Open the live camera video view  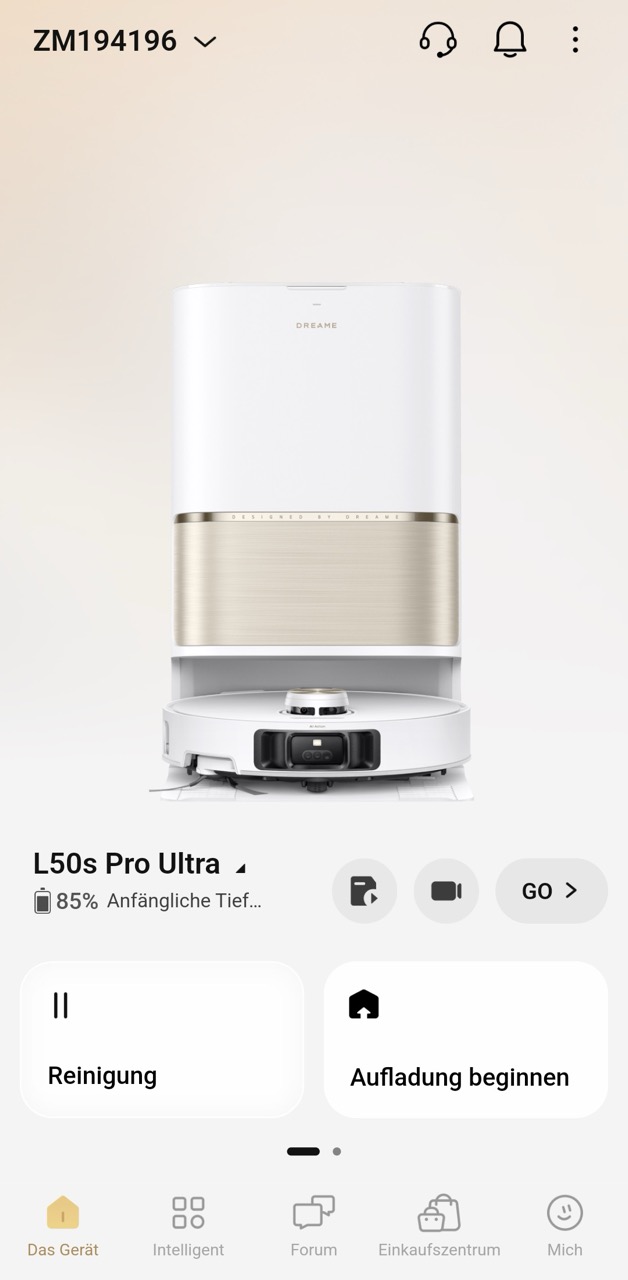[446, 890]
